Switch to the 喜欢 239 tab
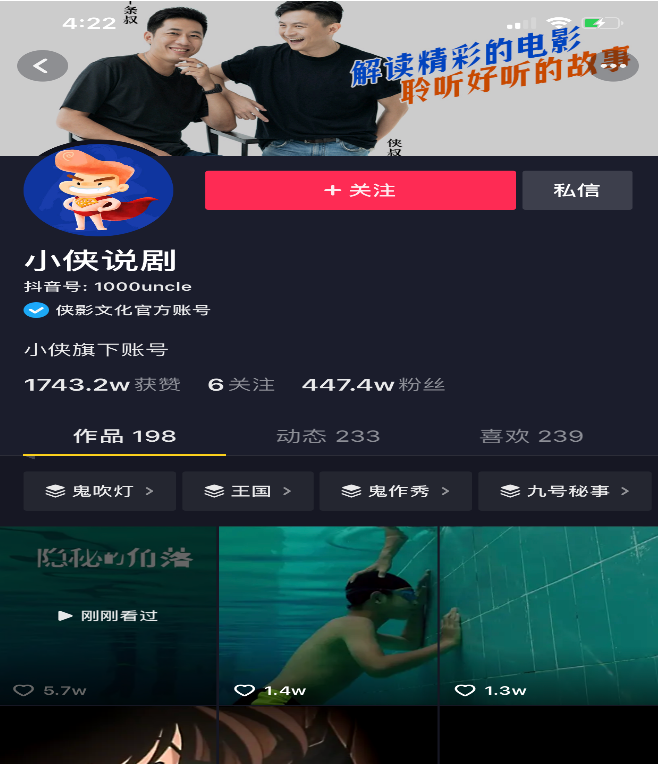This screenshot has height=764, width=668. tap(531, 436)
